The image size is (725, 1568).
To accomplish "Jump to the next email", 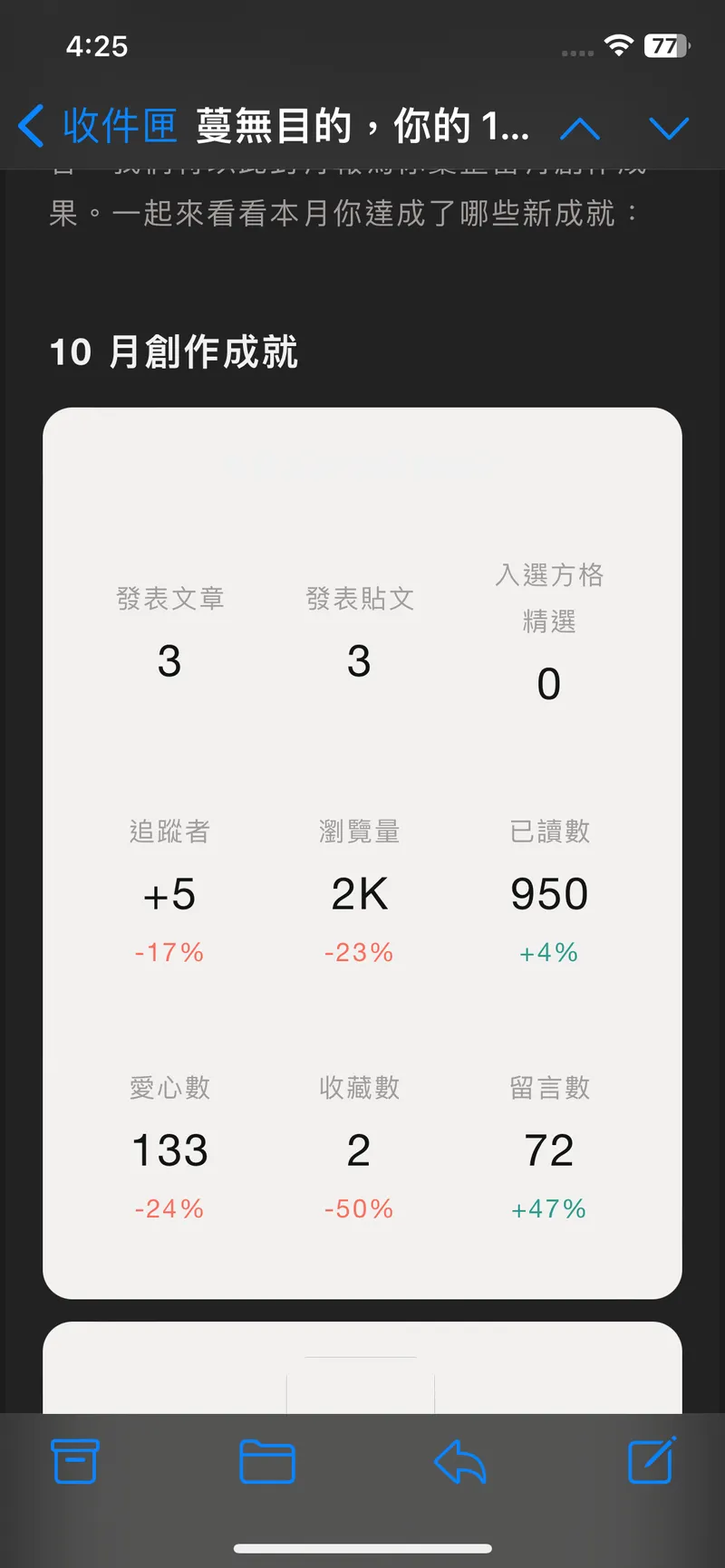I will [x=669, y=128].
